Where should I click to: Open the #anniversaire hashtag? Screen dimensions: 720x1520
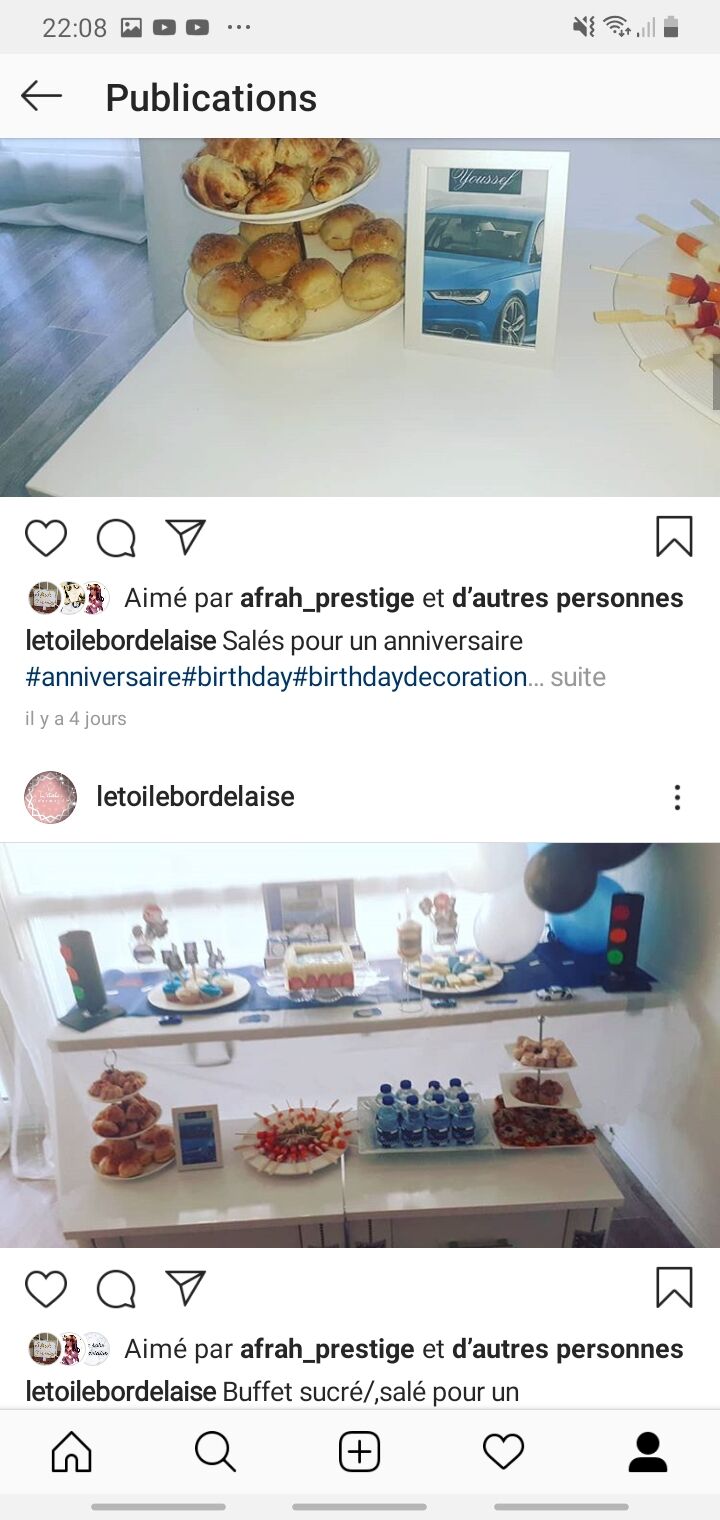[x=103, y=677]
